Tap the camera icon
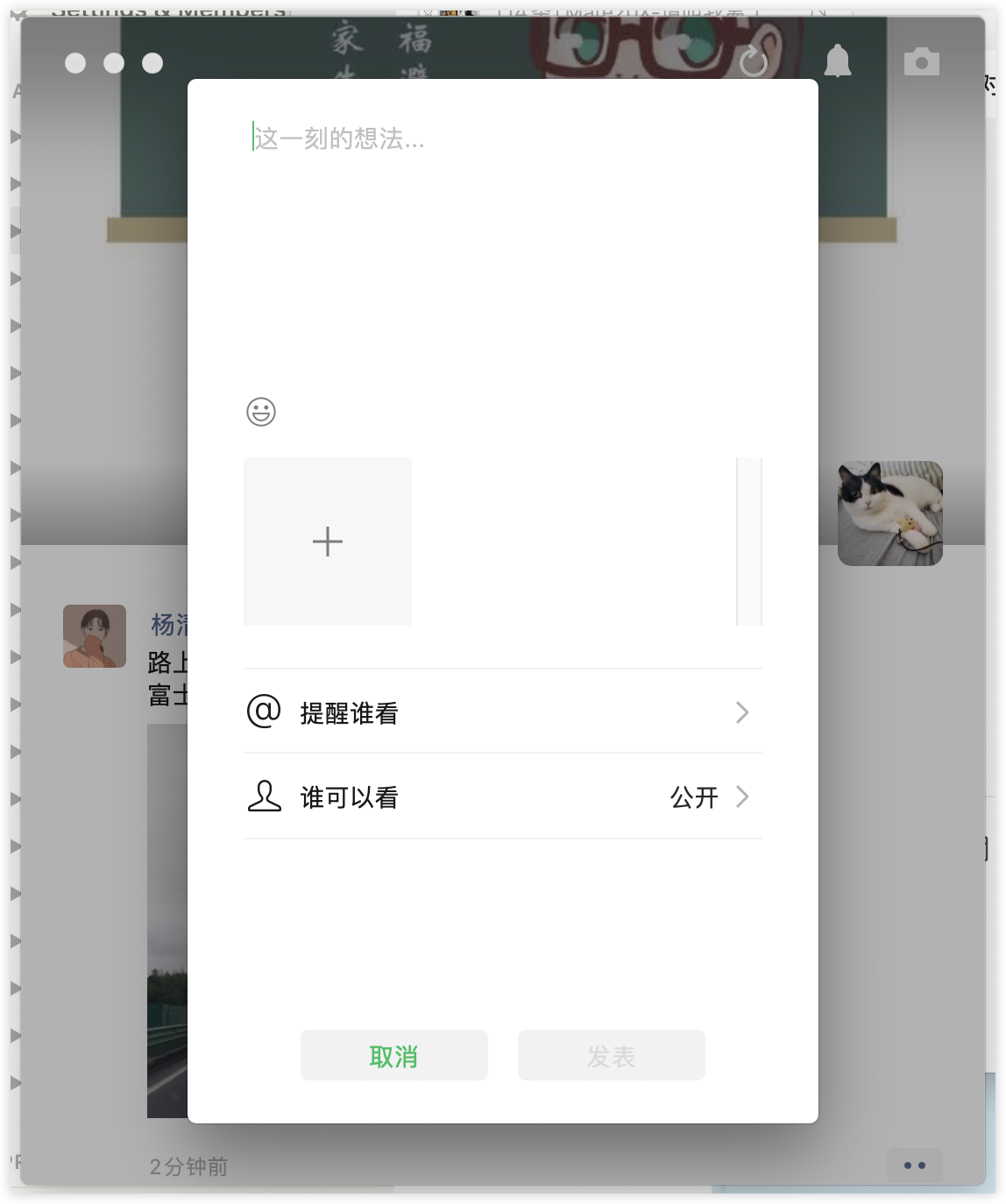1006x1204 pixels. pos(922,62)
